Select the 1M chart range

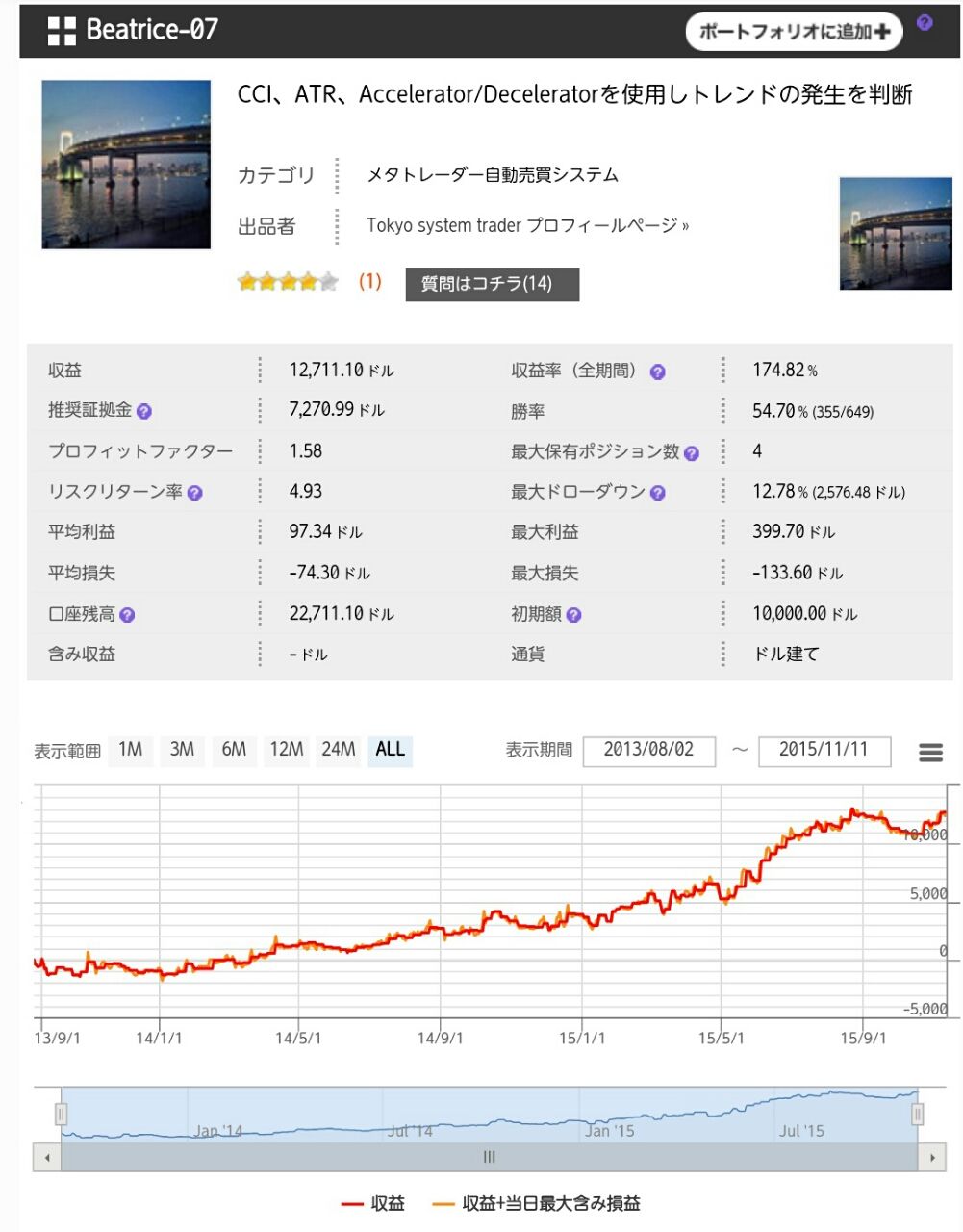click(x=131, y=750)
